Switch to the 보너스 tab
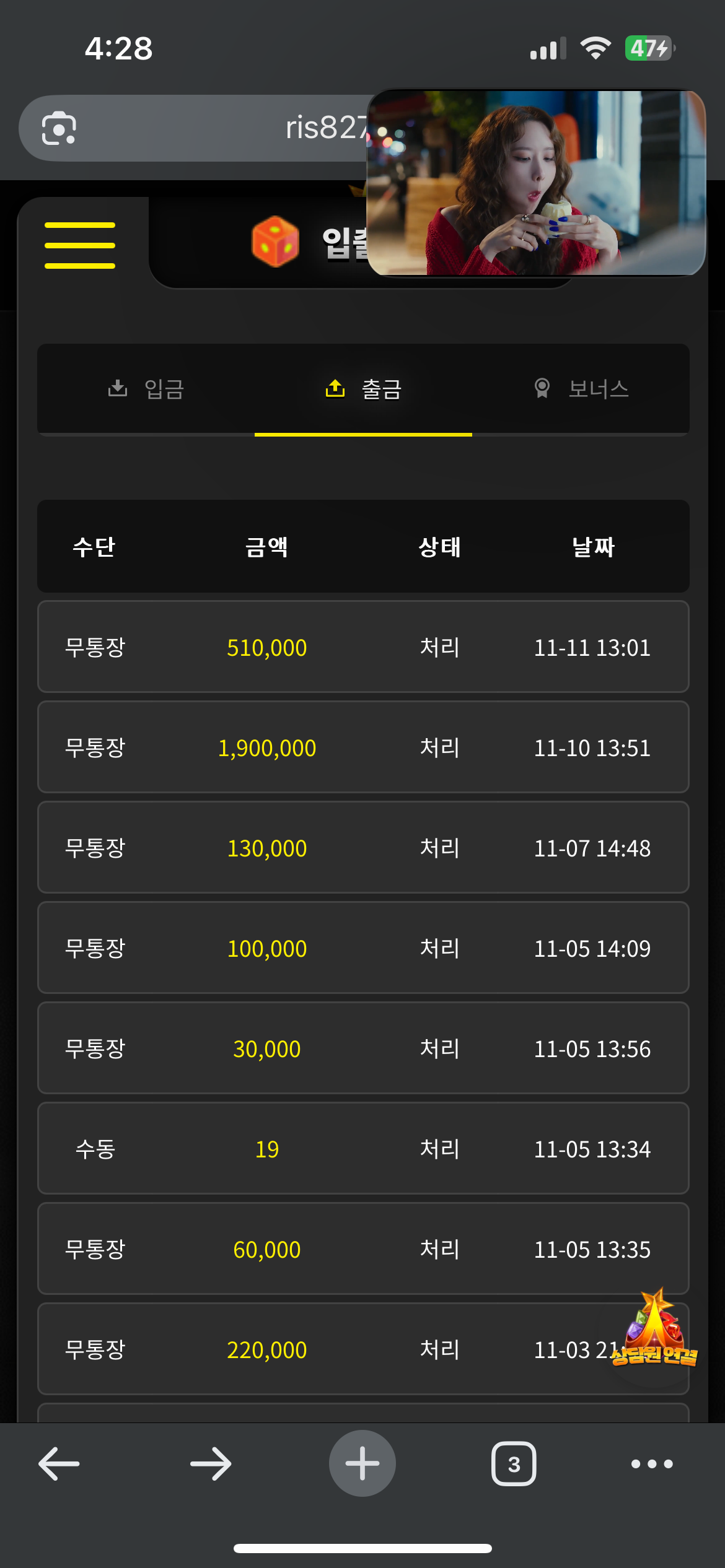 tap(581, 390)
